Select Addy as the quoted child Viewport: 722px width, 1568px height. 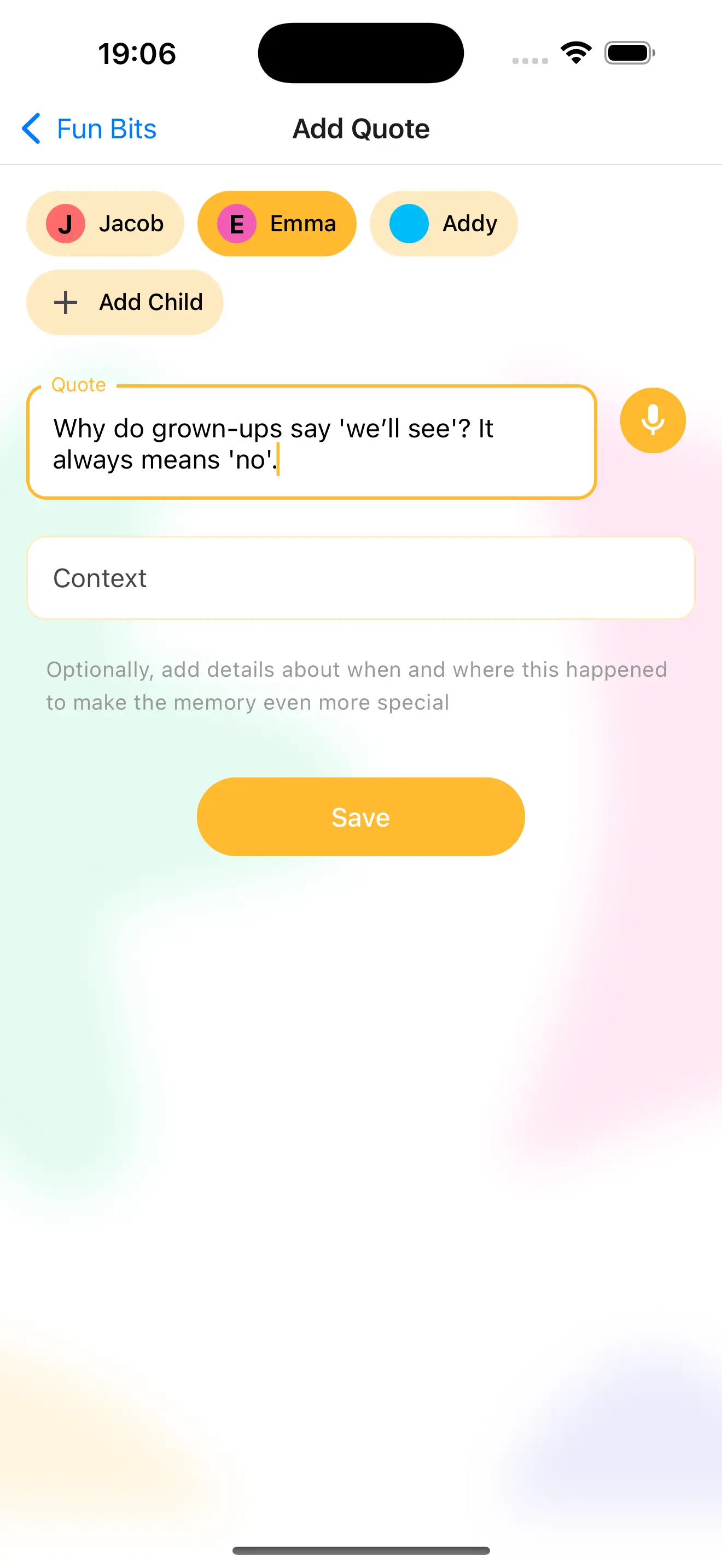click(444, 224)
